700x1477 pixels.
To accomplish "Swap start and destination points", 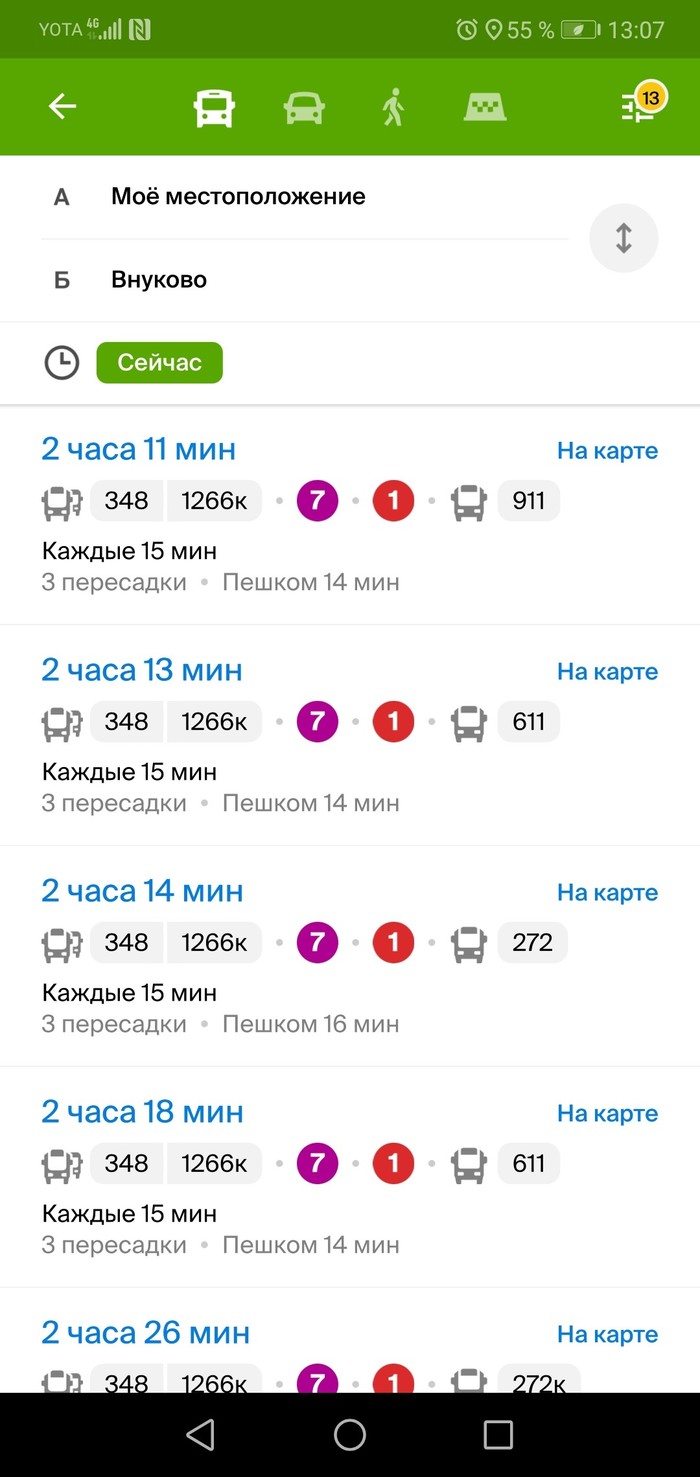I will pos(624,238).
